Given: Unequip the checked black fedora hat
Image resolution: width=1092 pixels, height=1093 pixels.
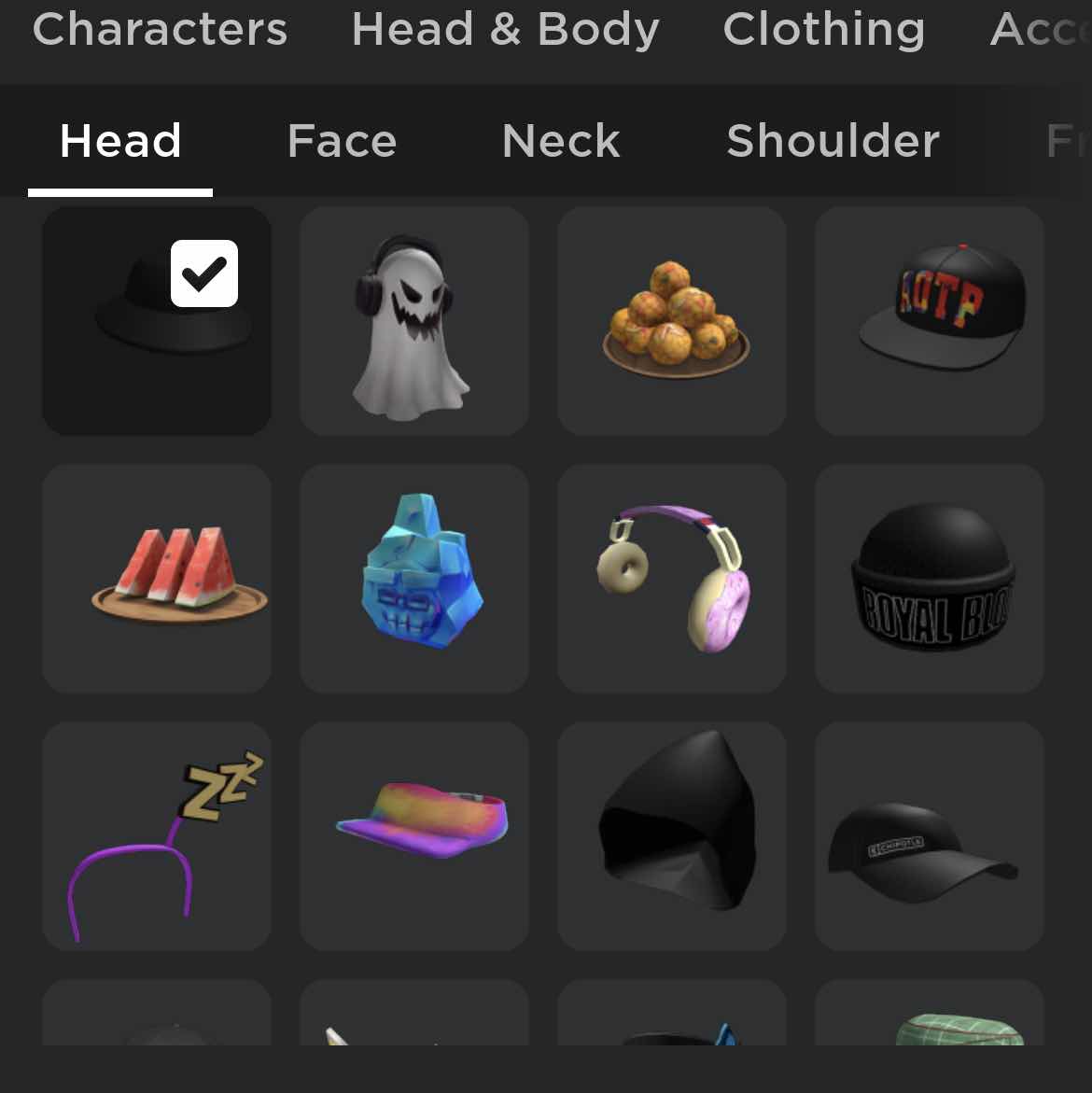Looking at the screenshot, I should point(157,320).
